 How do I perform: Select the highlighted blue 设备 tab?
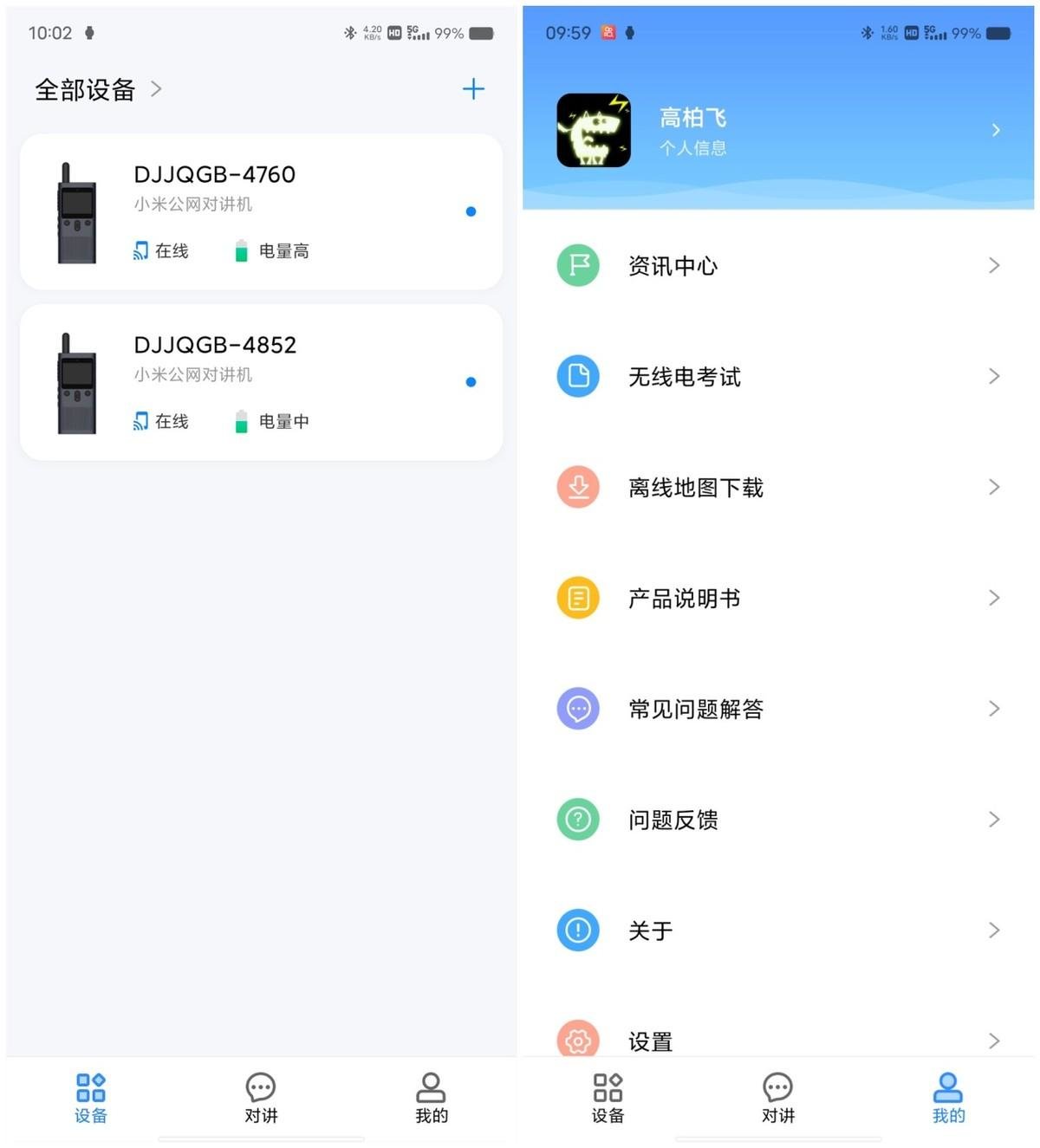90,1099
